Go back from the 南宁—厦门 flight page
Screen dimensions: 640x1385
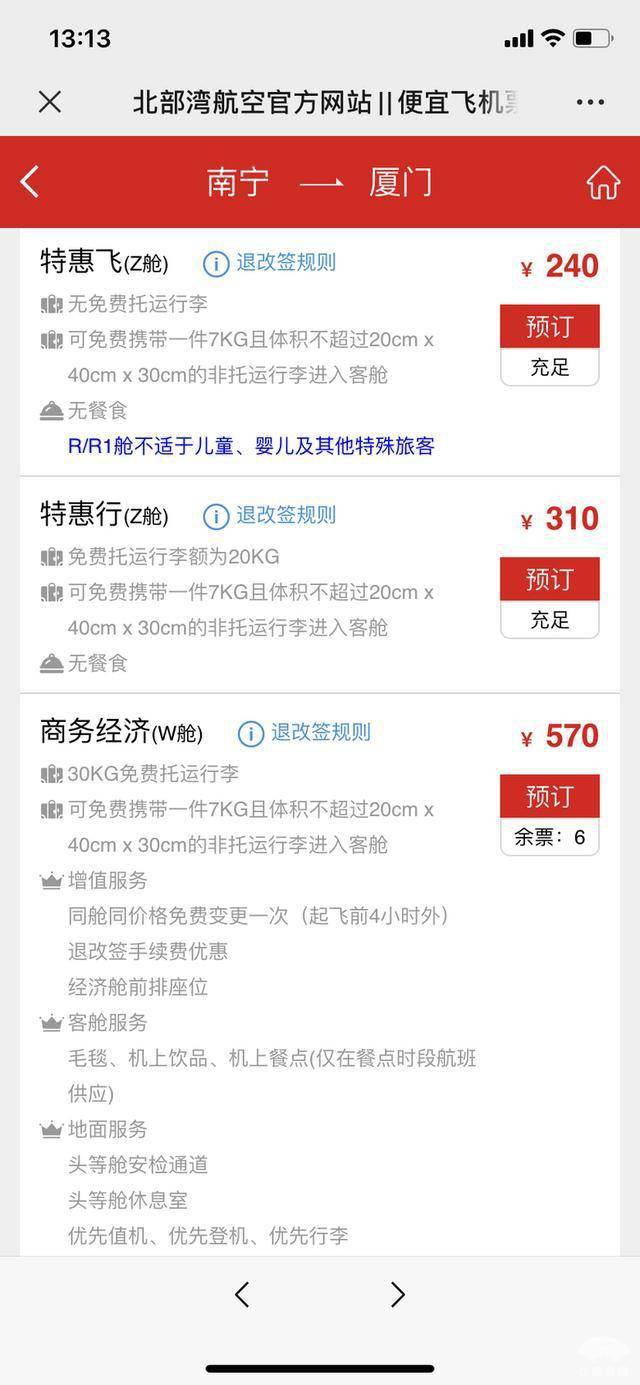[31, 182]
